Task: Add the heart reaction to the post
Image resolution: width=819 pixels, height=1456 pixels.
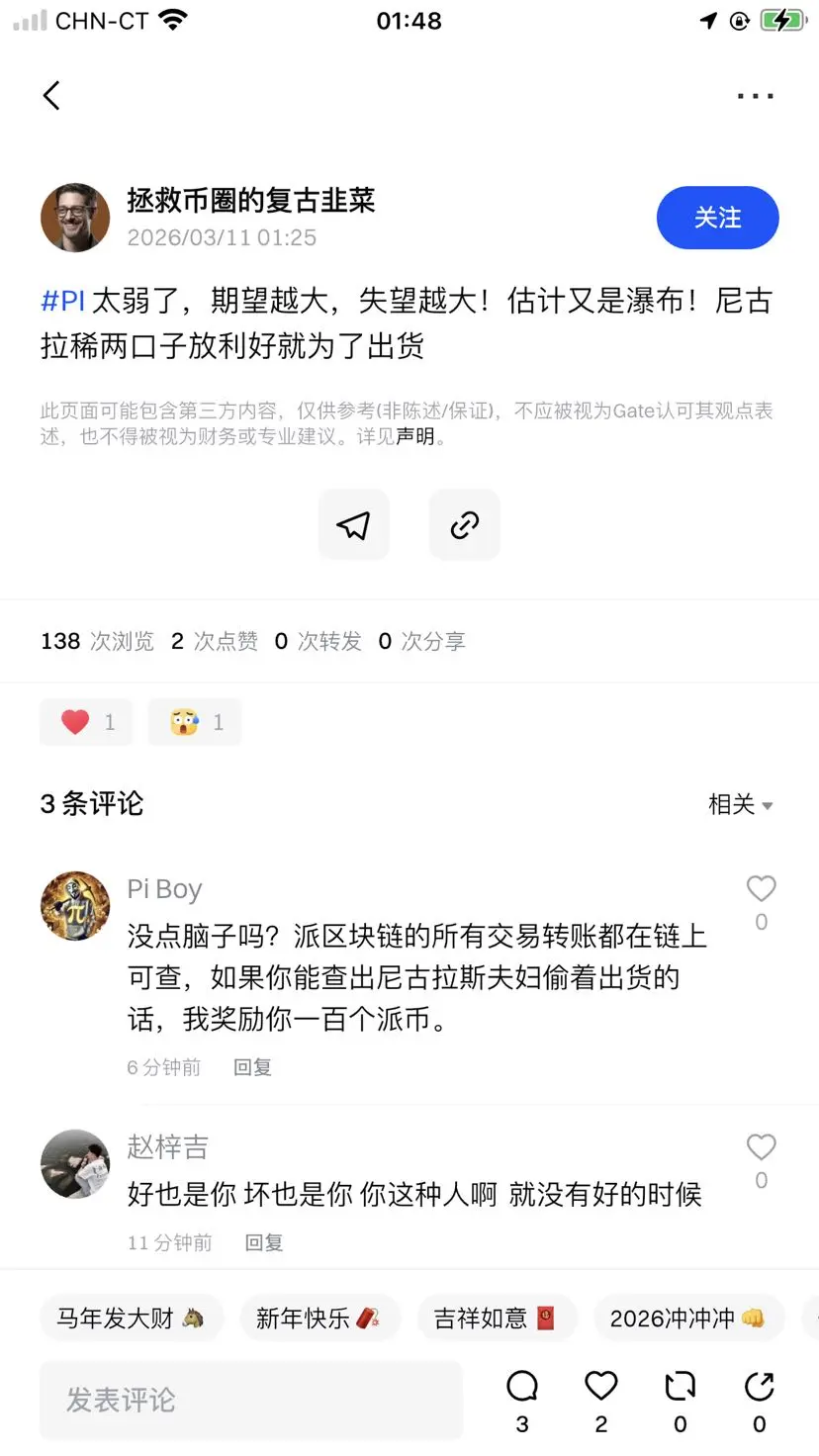Action: [86, 722]
